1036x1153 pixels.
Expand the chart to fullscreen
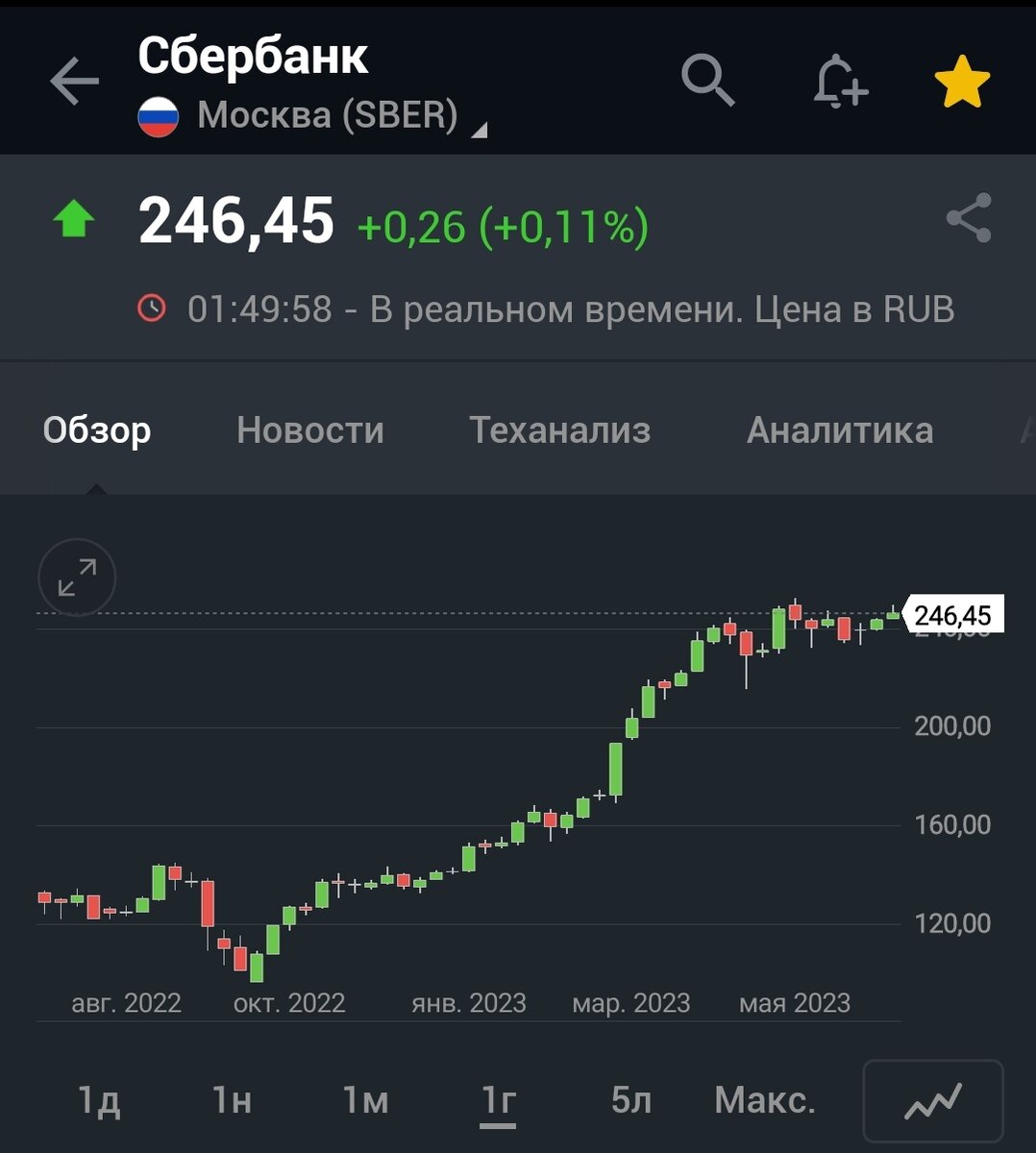point(76,577)
